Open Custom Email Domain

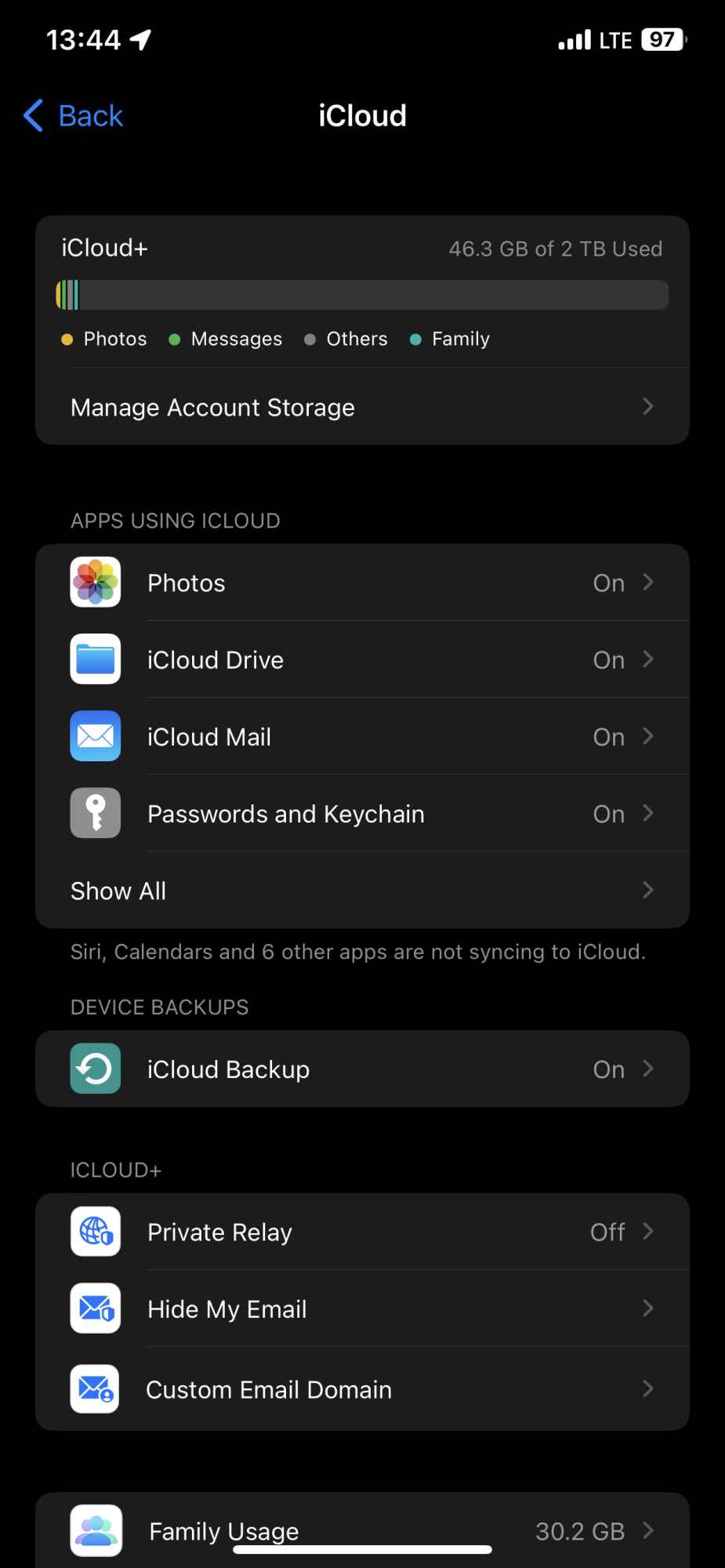361,1390
